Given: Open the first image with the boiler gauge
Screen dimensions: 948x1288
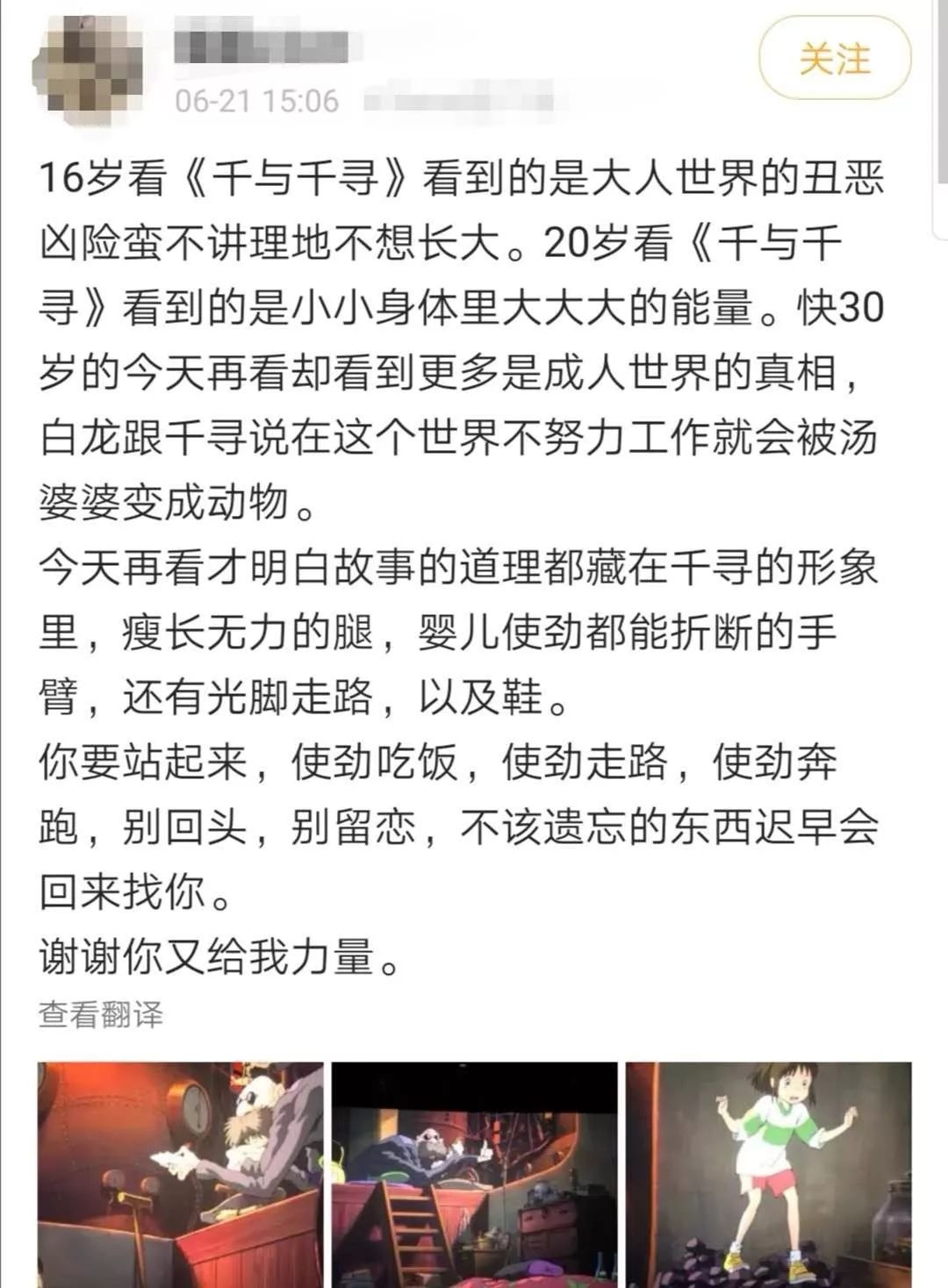Looking at the screenshot, I should tap(181, 1174).
